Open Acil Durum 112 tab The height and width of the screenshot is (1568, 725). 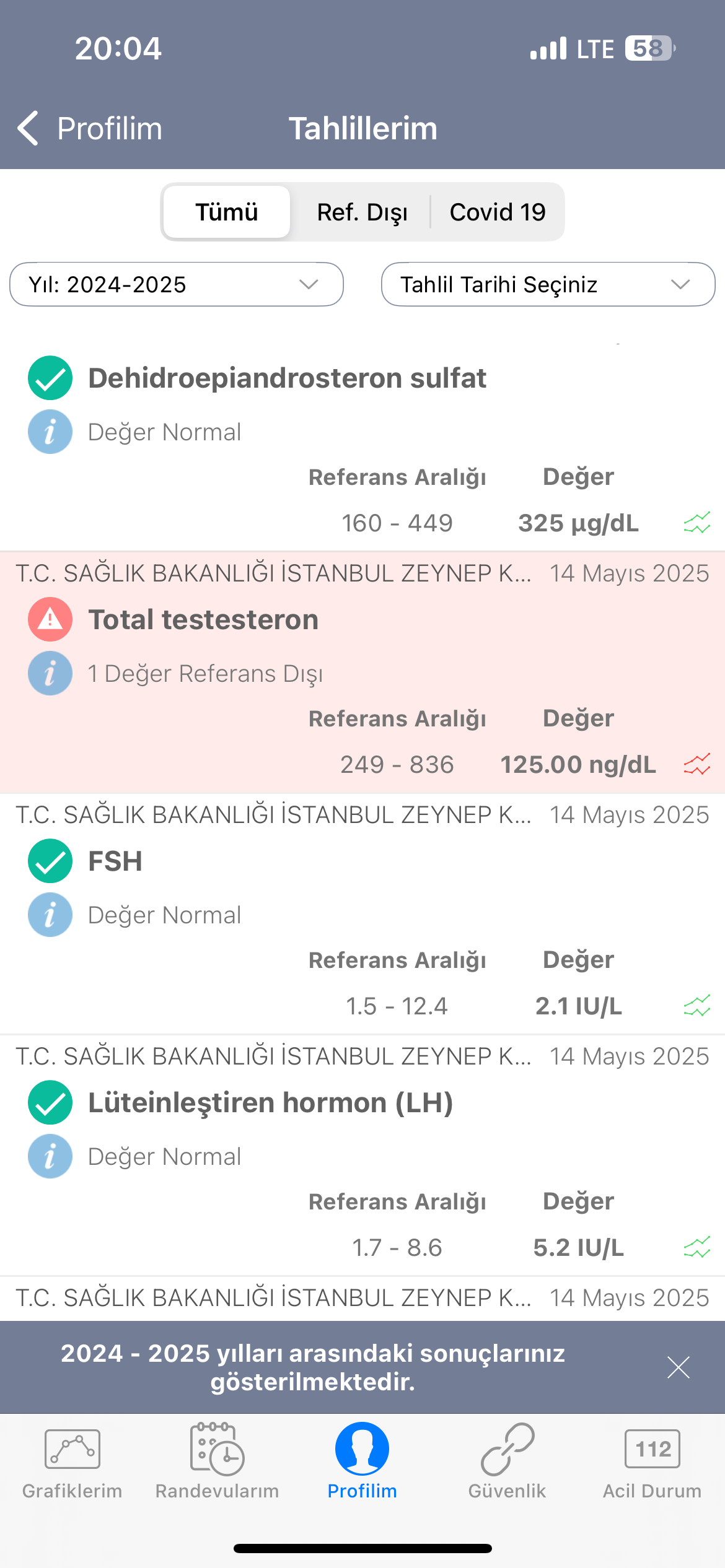tap(652, 1461)
